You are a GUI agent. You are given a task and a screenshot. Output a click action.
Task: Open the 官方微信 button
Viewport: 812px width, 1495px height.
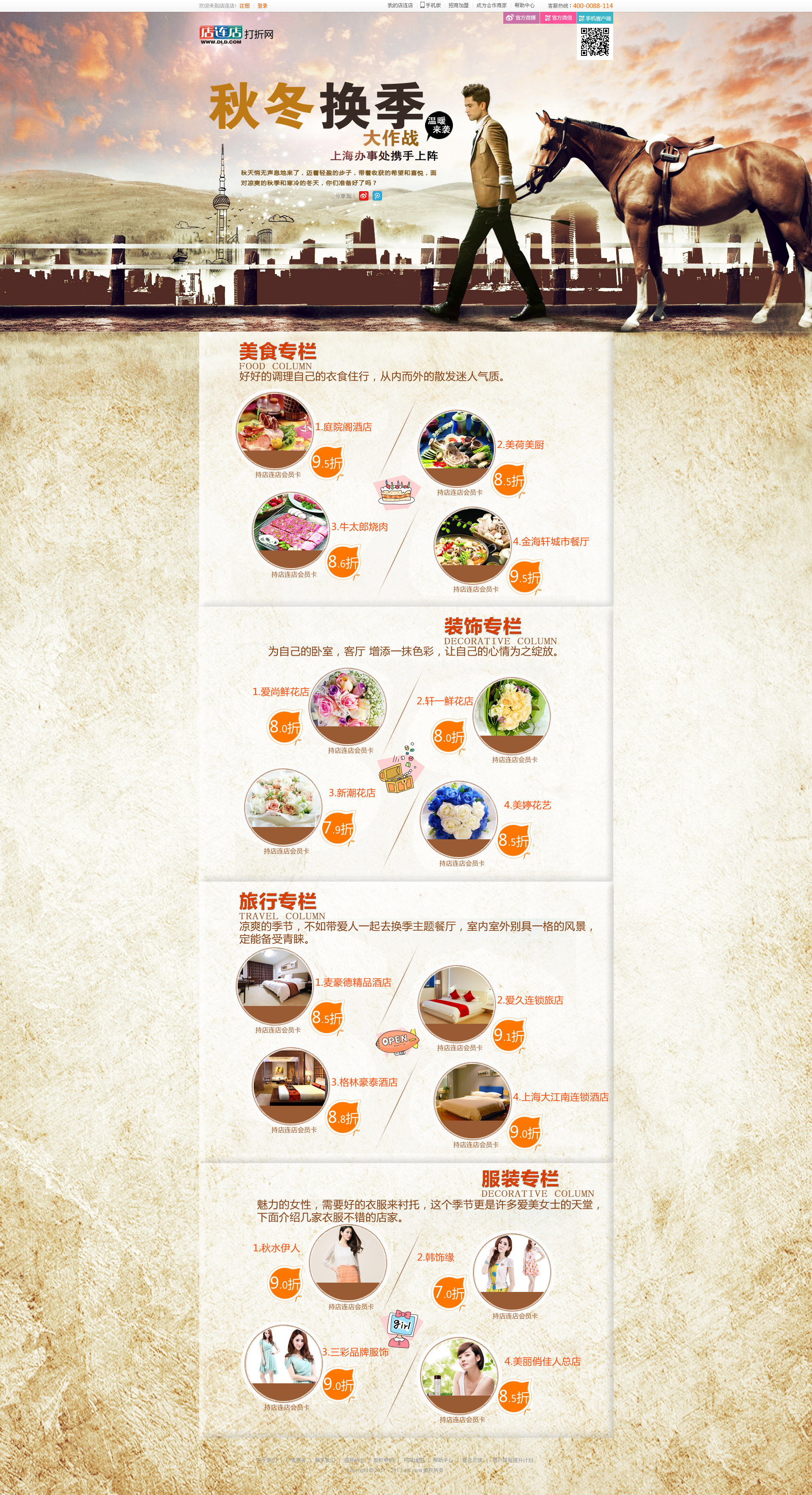point(558,18)
